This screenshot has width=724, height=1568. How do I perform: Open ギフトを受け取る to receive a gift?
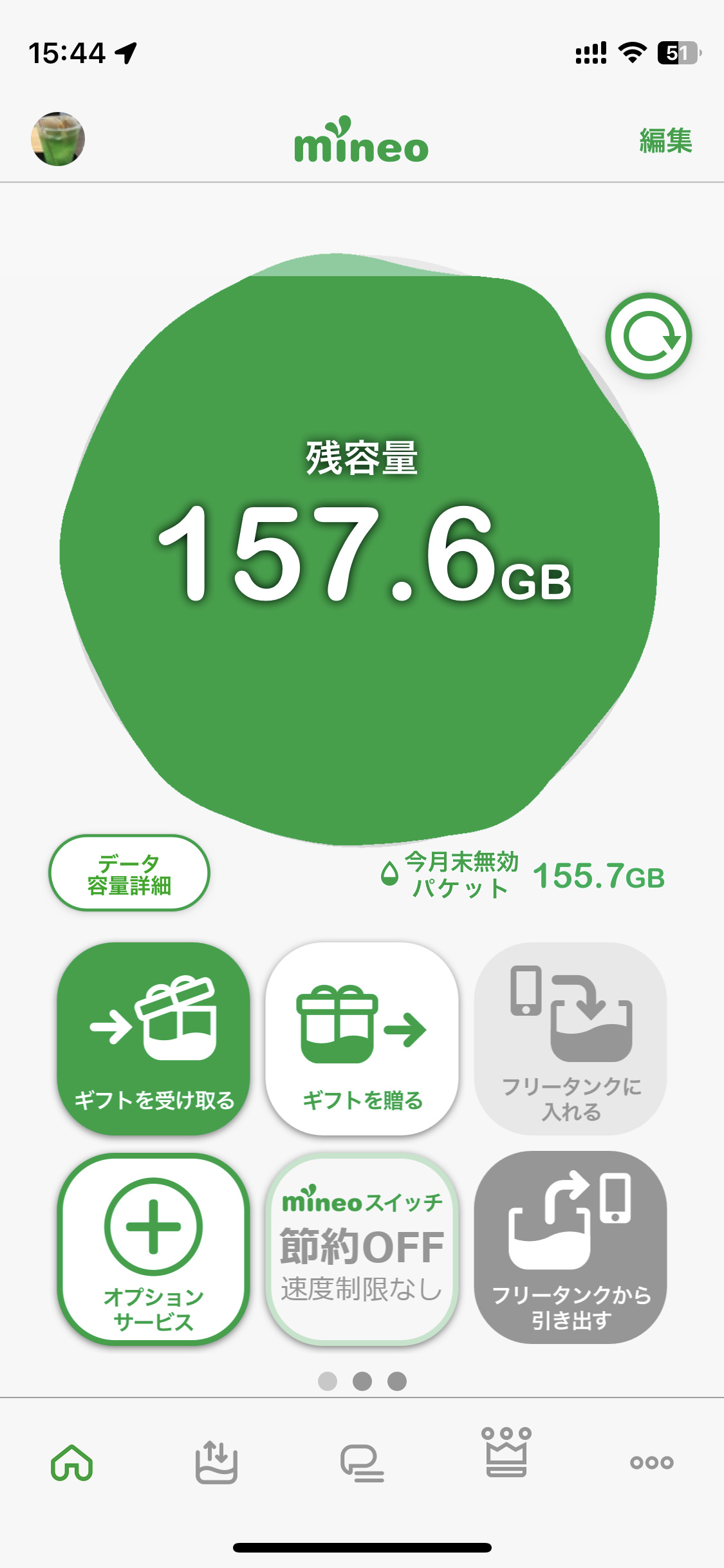point(153,1038)
